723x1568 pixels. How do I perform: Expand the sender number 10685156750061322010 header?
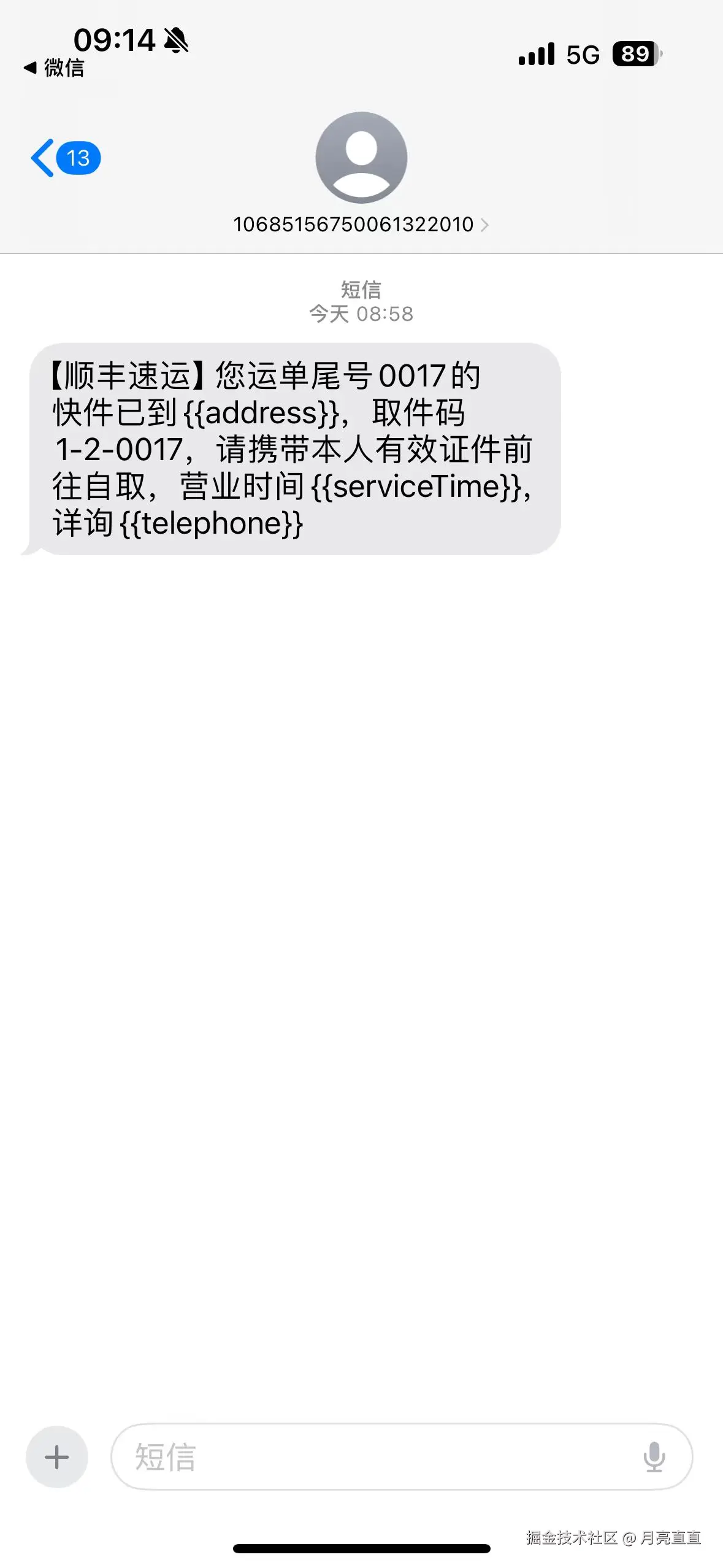(x=353, y=225)
